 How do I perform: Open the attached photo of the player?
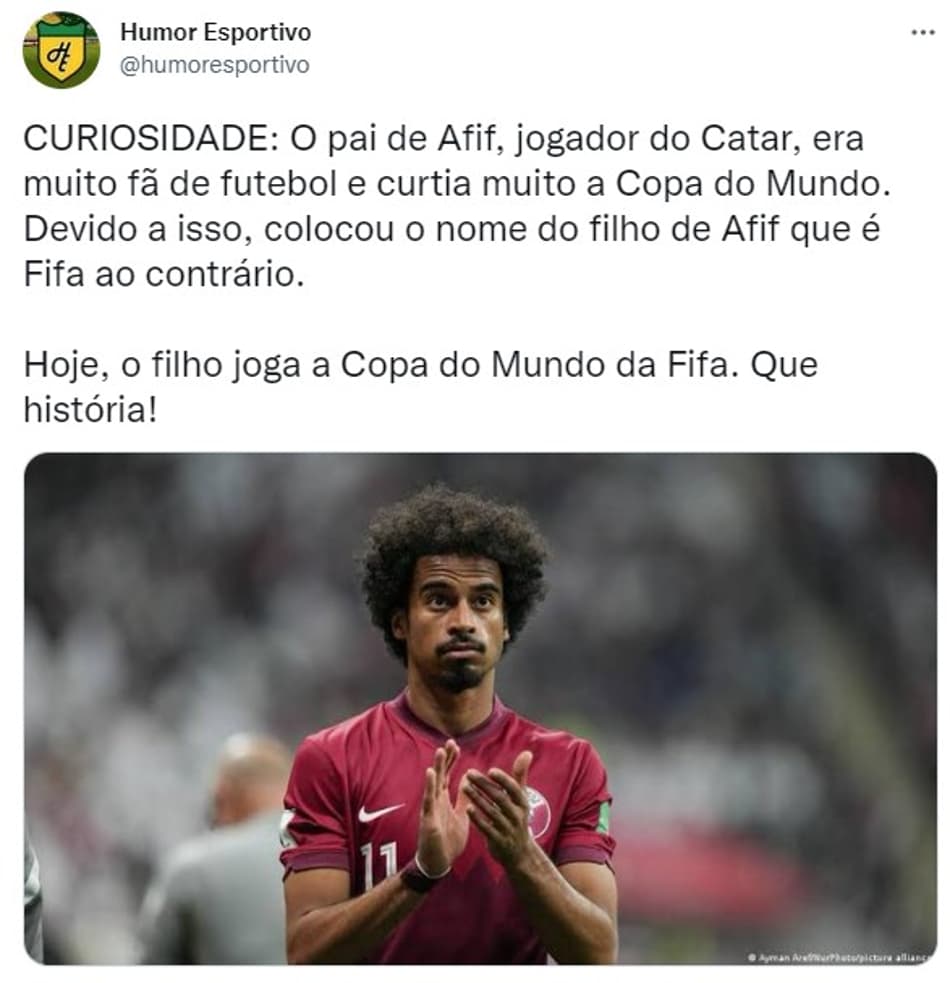[480, 708]
